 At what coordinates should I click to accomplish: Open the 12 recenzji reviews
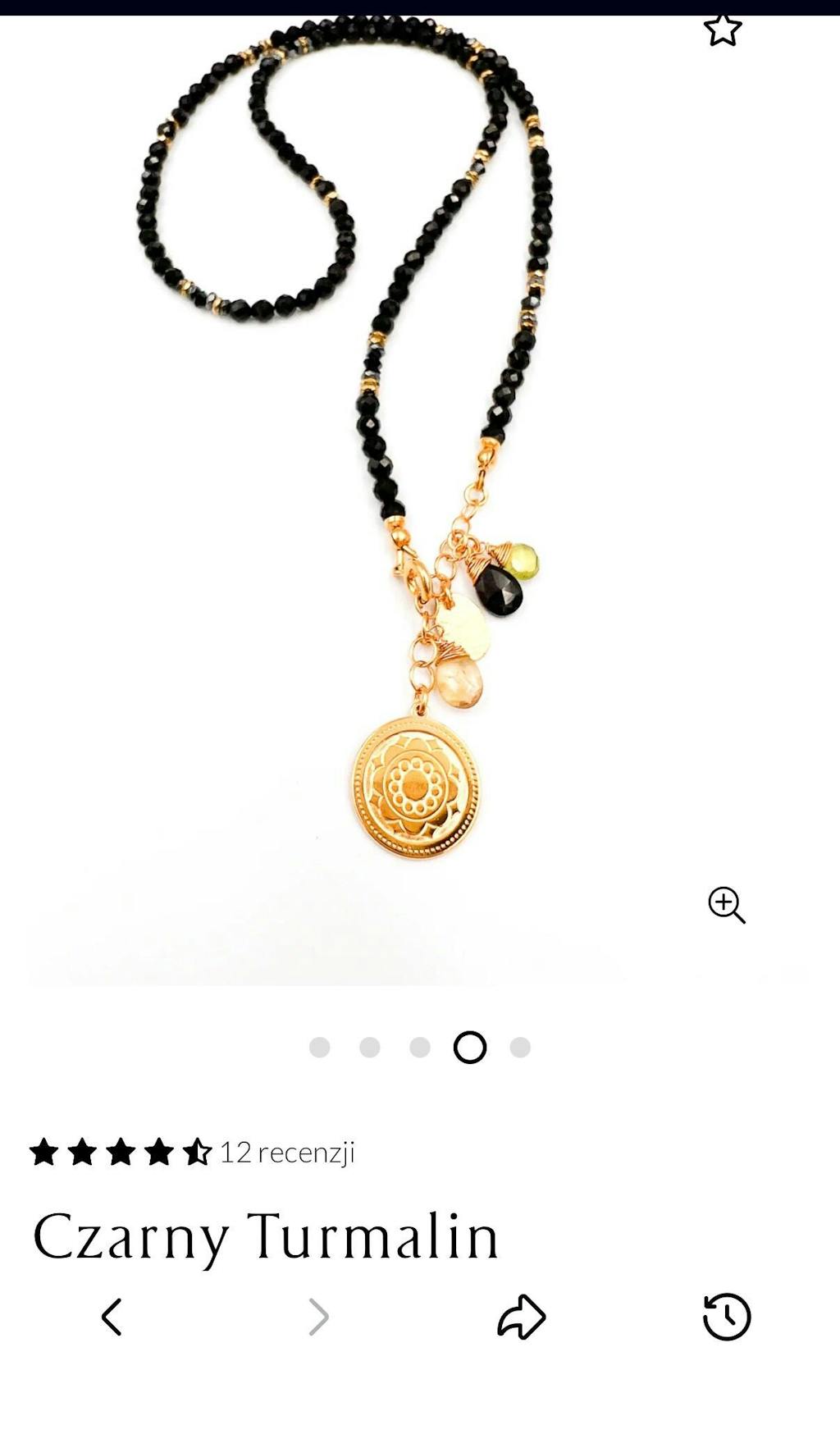[x=286, y=1152]
